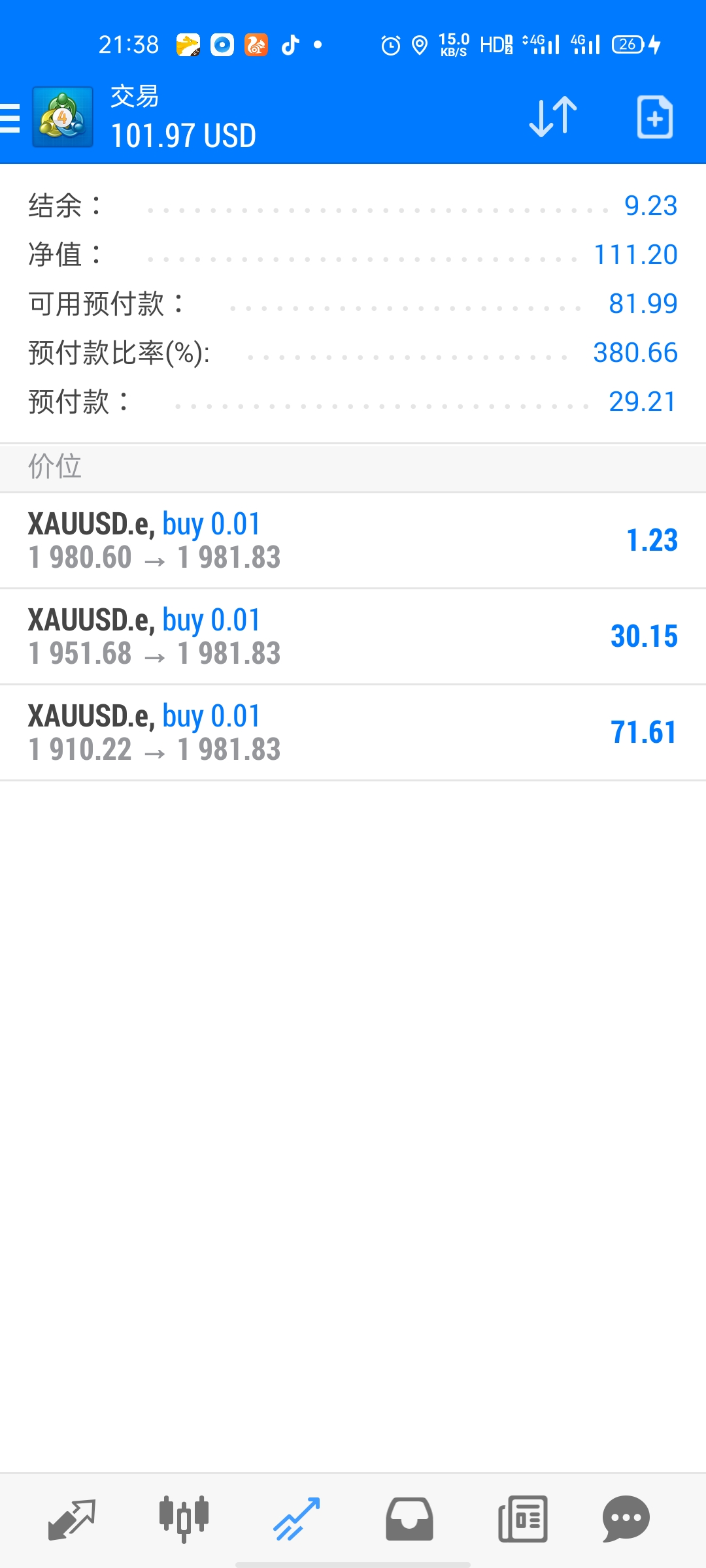Create a new order with plus icon
Image resolution: width=706 pixels, height=1568 pixels.
[x=655, y=117]
